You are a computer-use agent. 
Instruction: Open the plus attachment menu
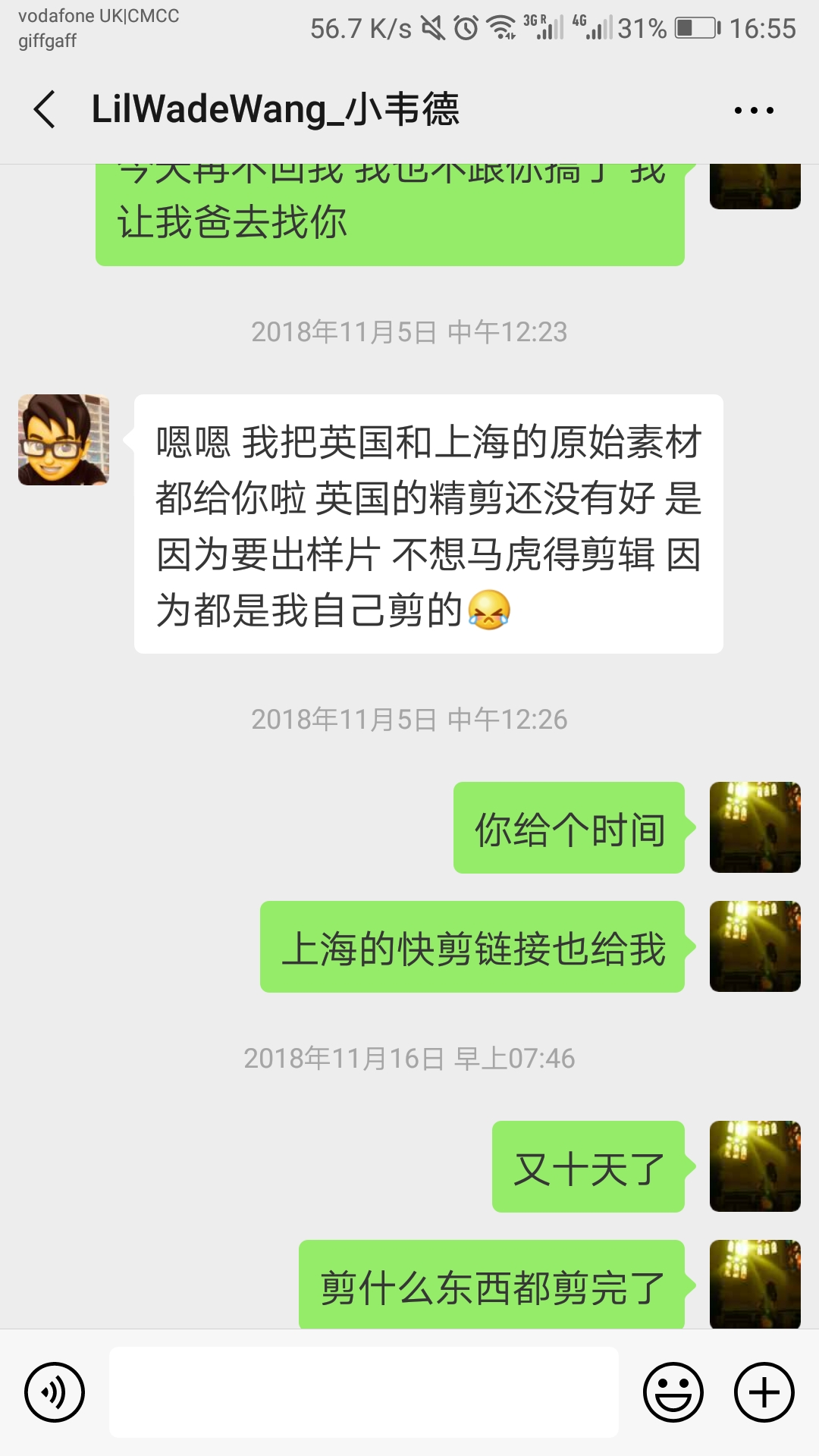[x=764, y=1392]
